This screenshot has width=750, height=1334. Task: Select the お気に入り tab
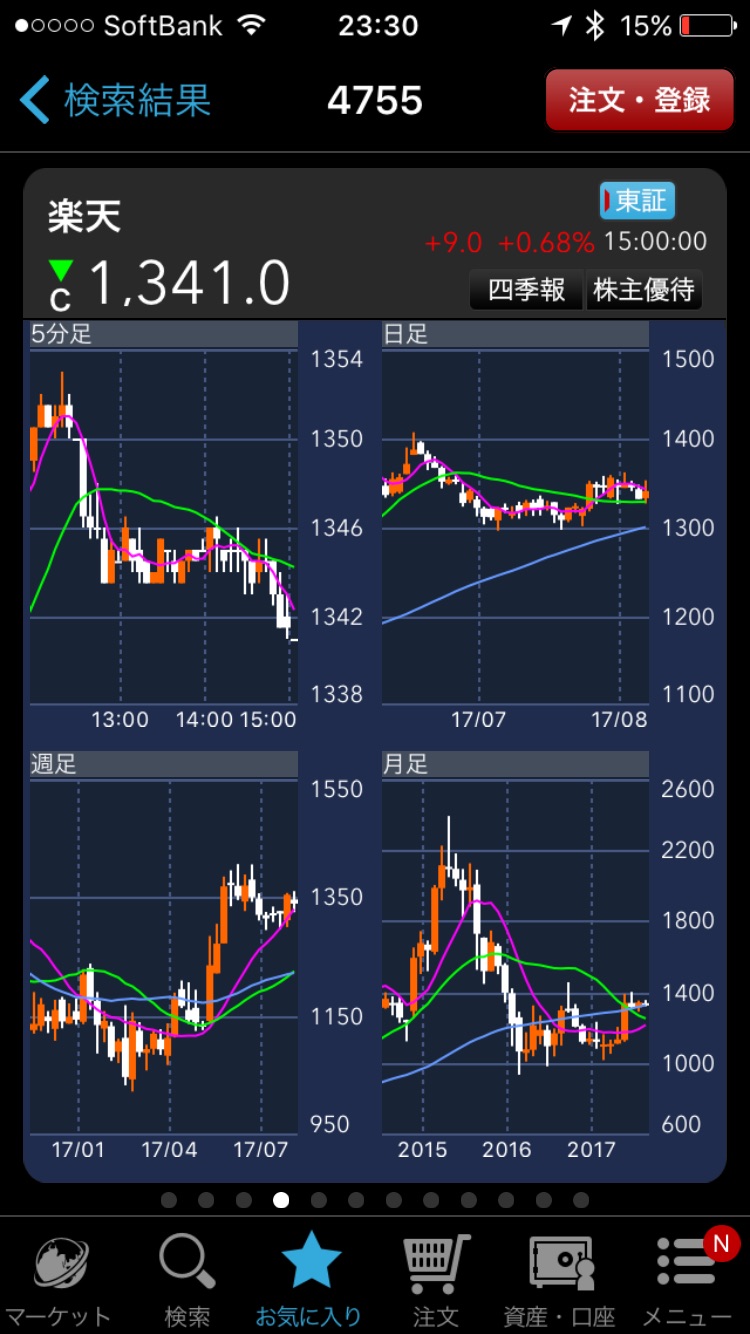310,1280
